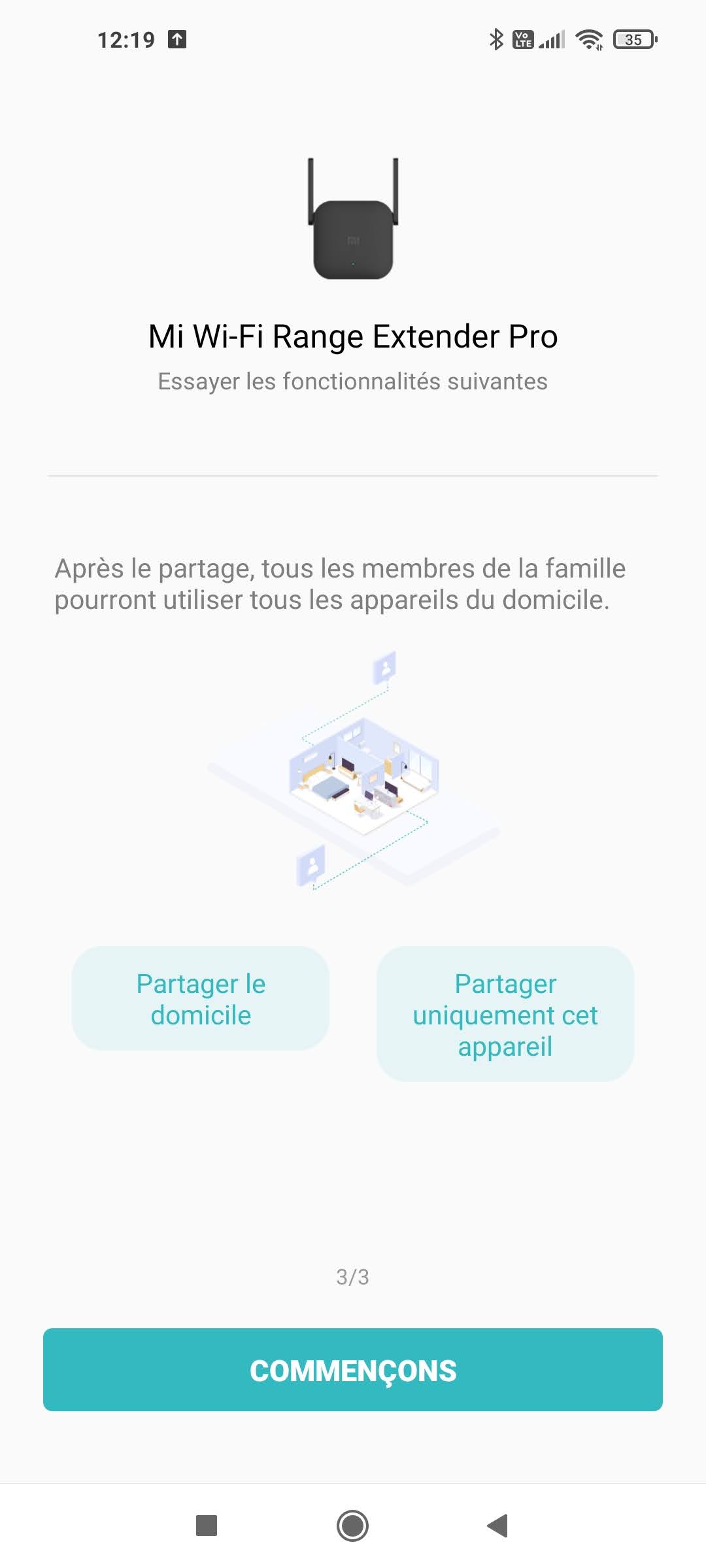Select Partager uniquement cet appareil
Screen dimensions: 706x1568
coord(505,1014)
